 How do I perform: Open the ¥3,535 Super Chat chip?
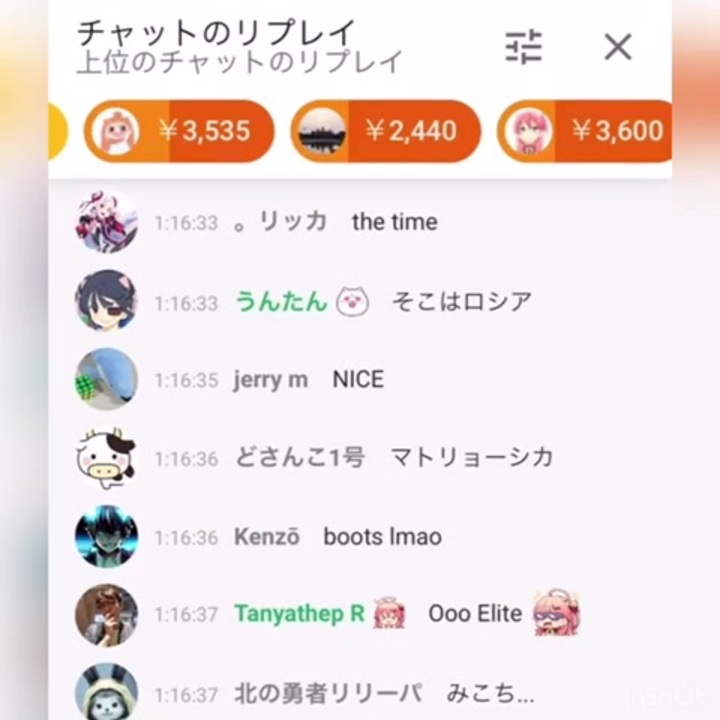[x=179, y=131]
